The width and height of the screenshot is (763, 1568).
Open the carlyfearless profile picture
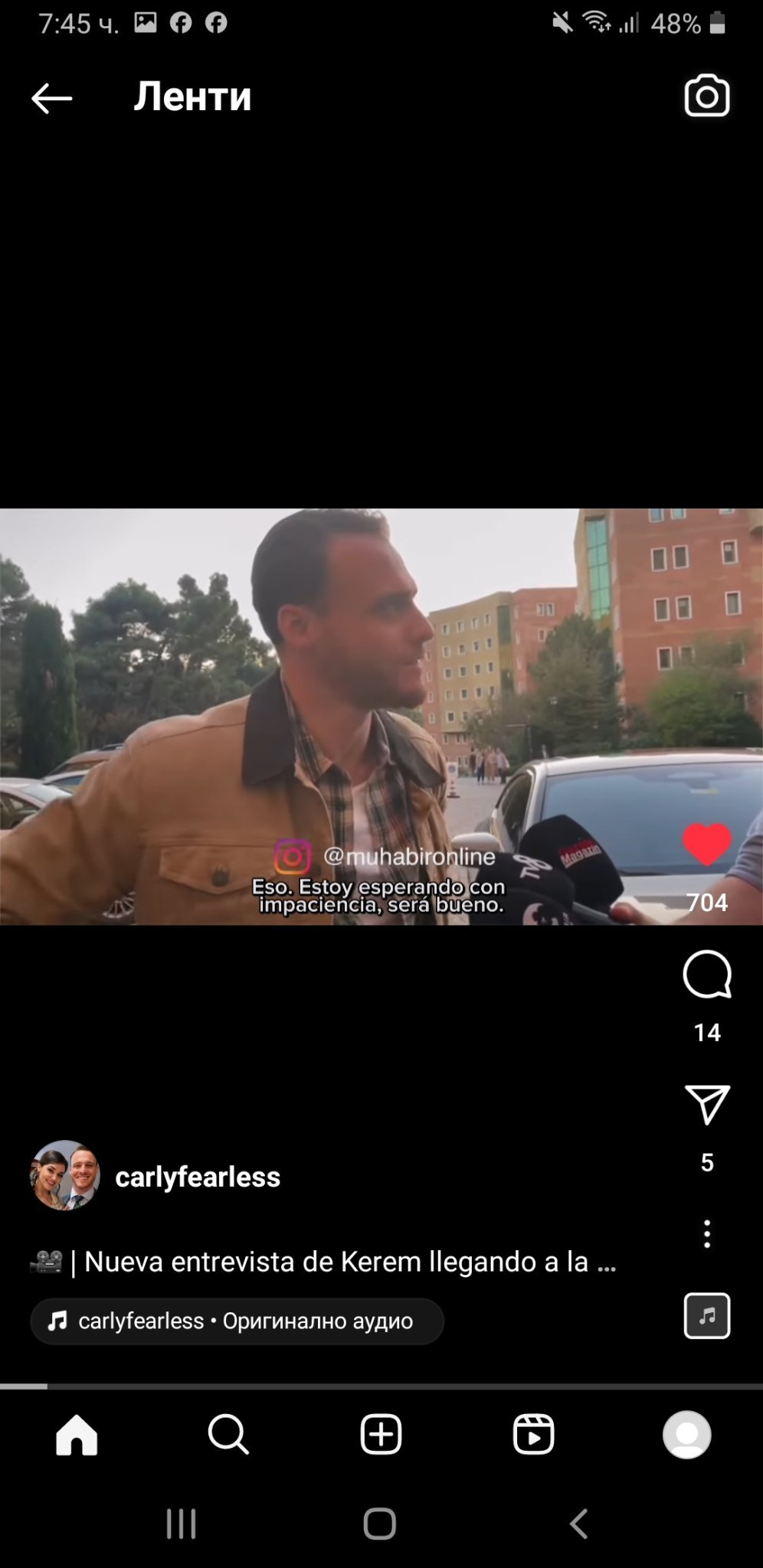(x=65, y=1175)
